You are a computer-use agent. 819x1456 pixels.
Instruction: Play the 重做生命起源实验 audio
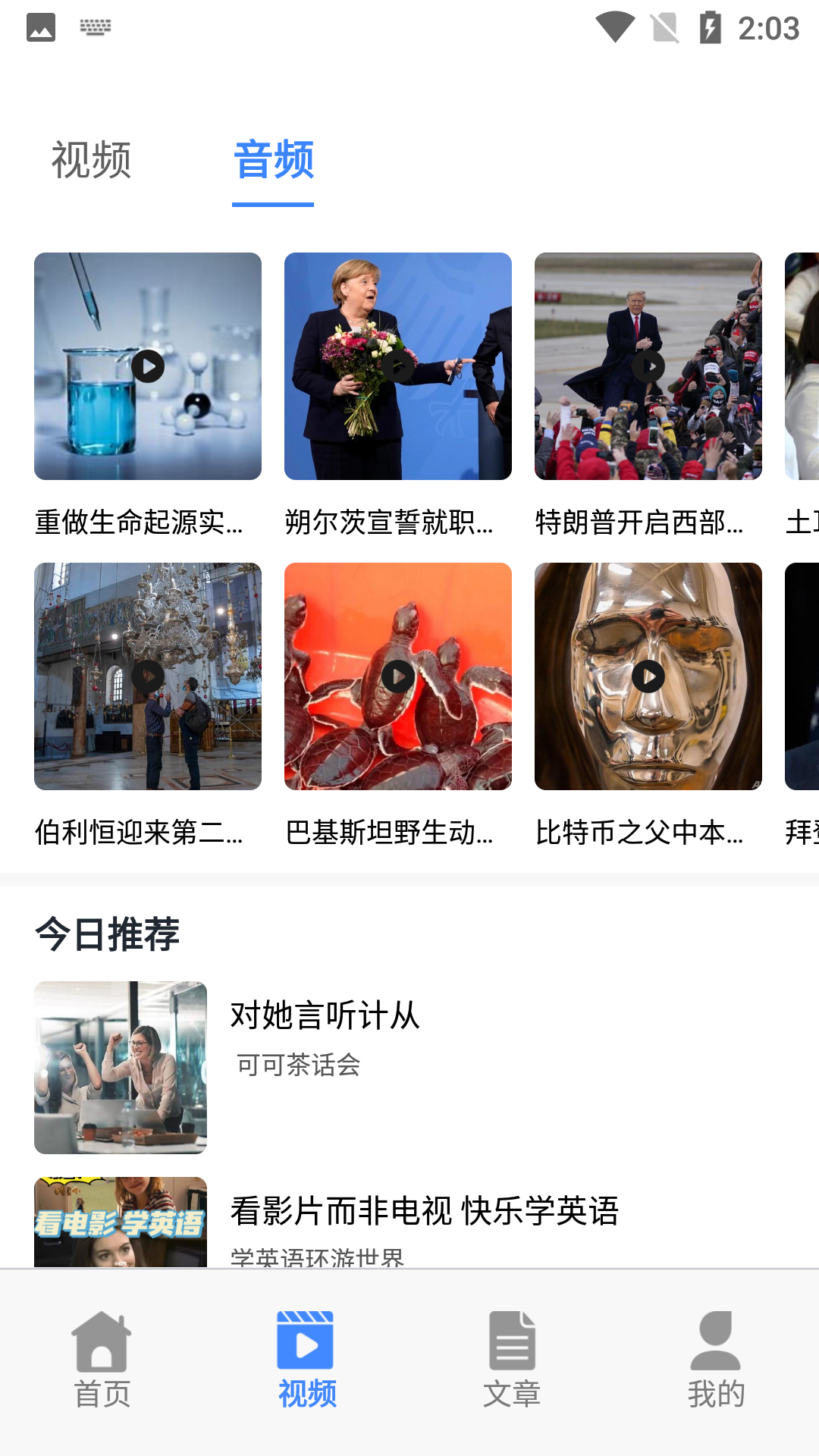[x=147, y=366]
